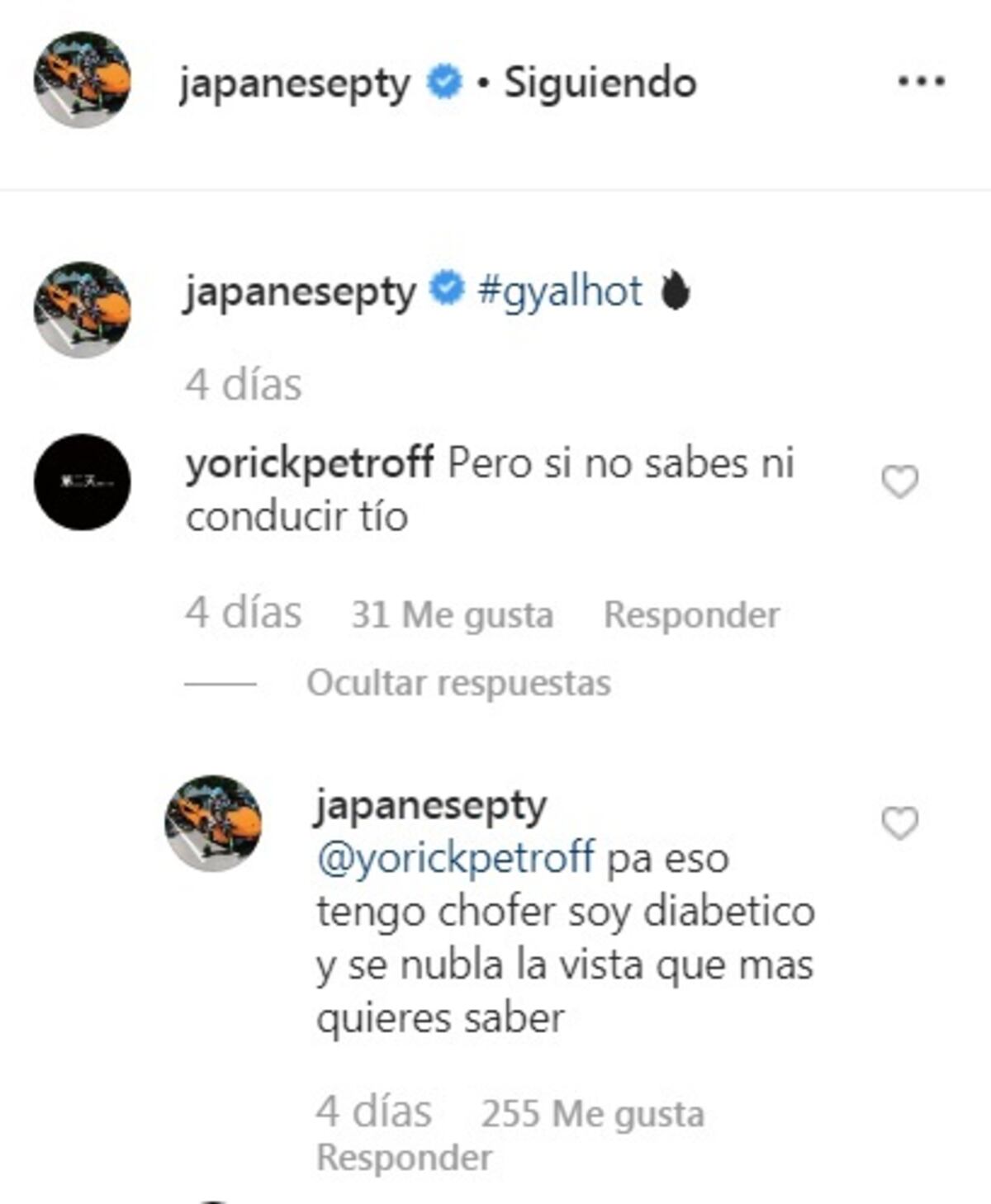Screen dimensions: 991x1204
Task: Open the @yorickpetroff mention in the reply
Action: pos(455,857)
